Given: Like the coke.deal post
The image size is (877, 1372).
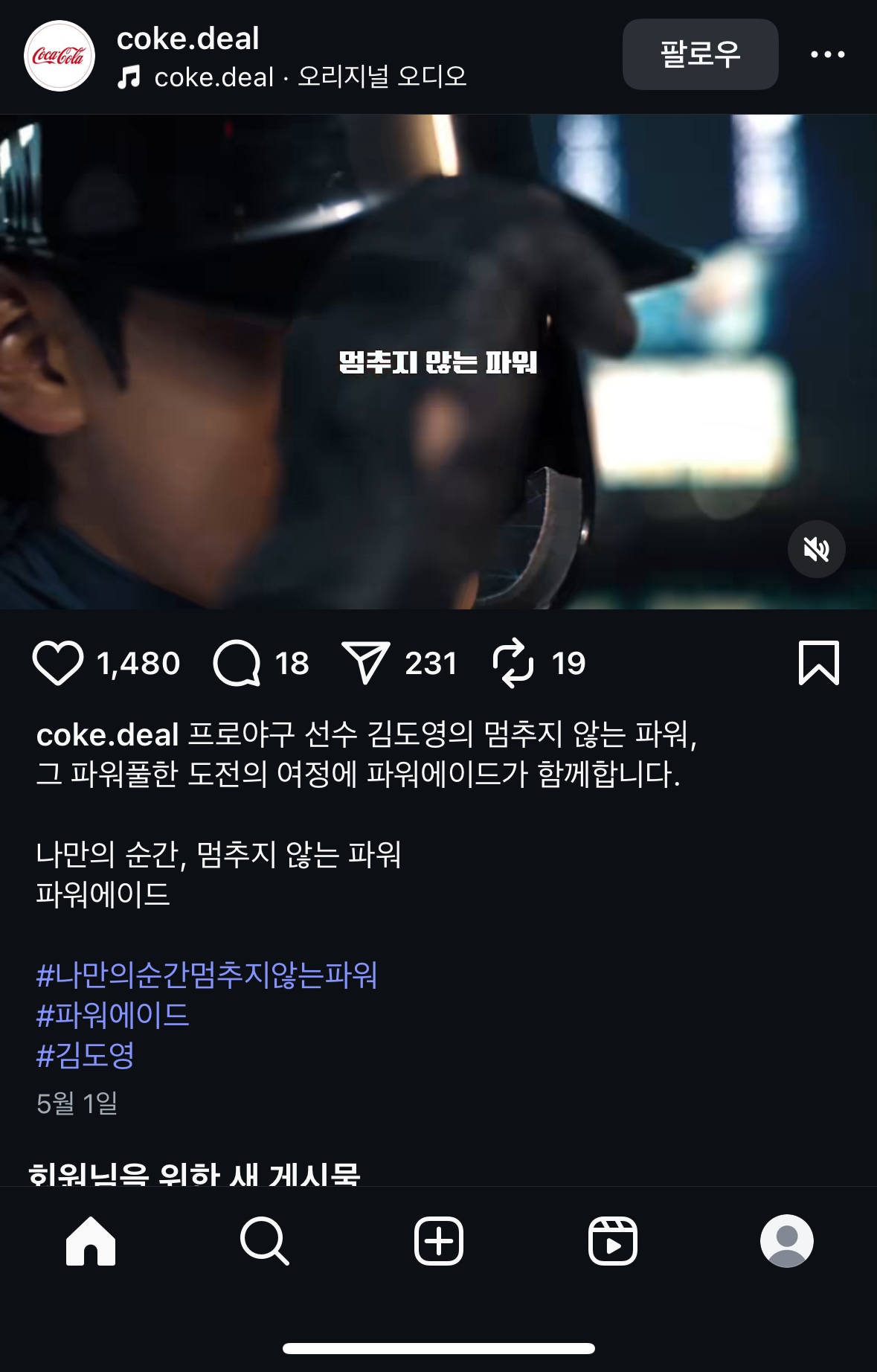Looking at the screenshot, I should (x=58, y=663).
